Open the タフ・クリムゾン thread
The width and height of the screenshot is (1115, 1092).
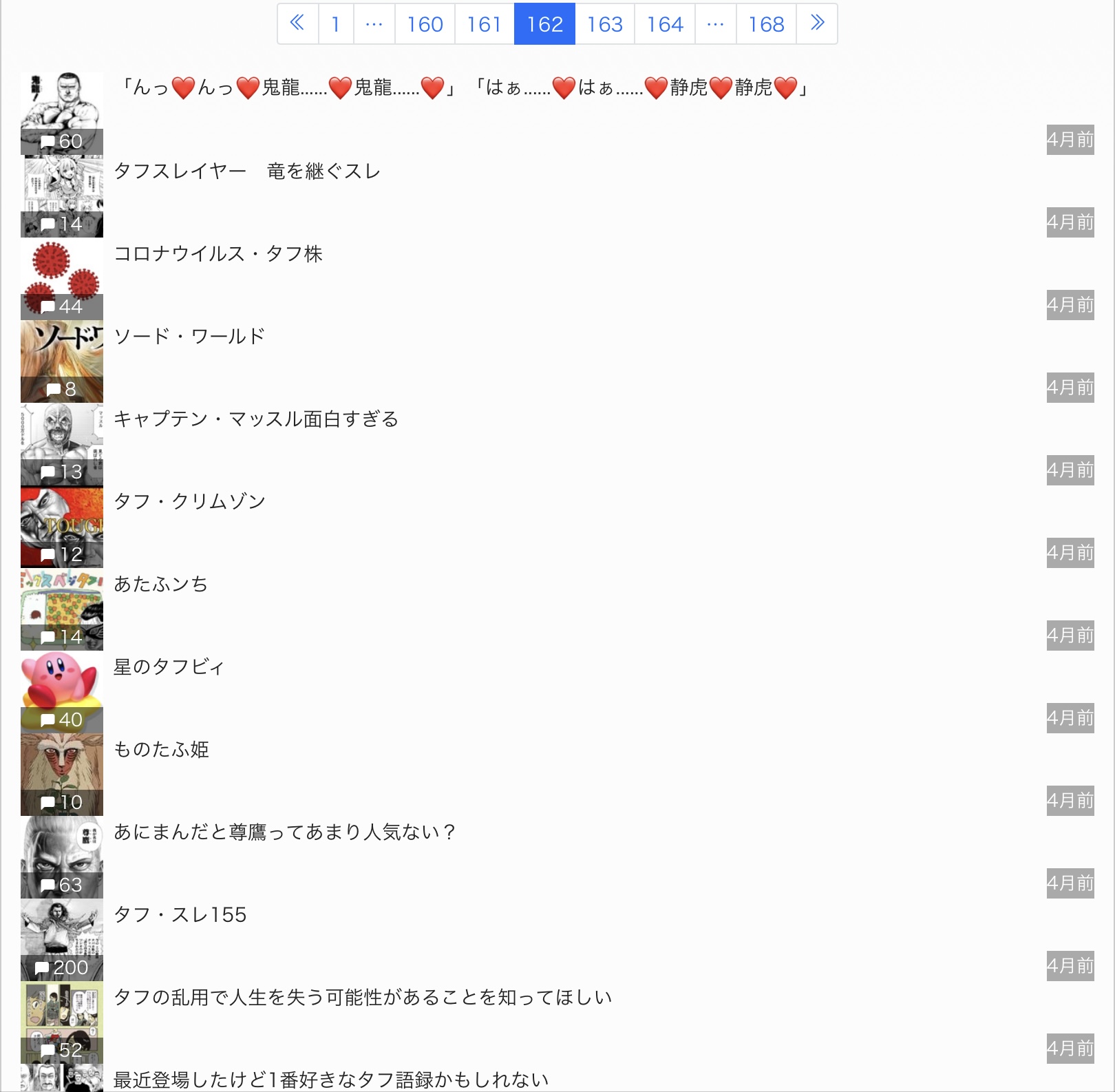click(190, 502)
